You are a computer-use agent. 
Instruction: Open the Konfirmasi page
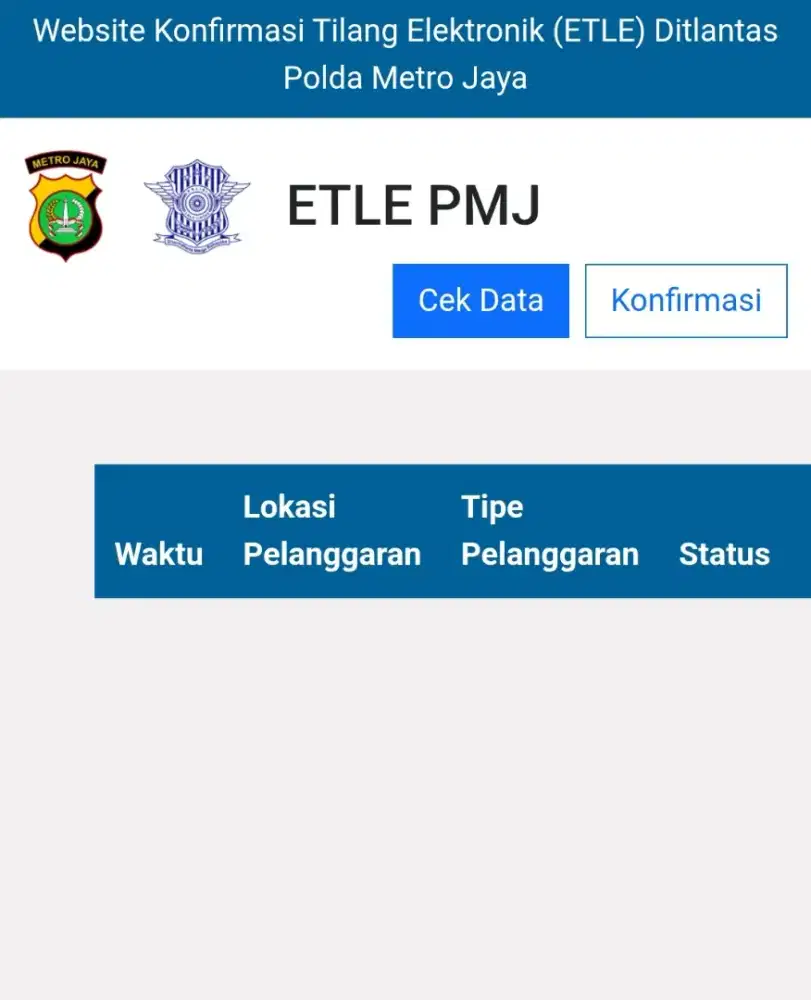tap(686, 301)
